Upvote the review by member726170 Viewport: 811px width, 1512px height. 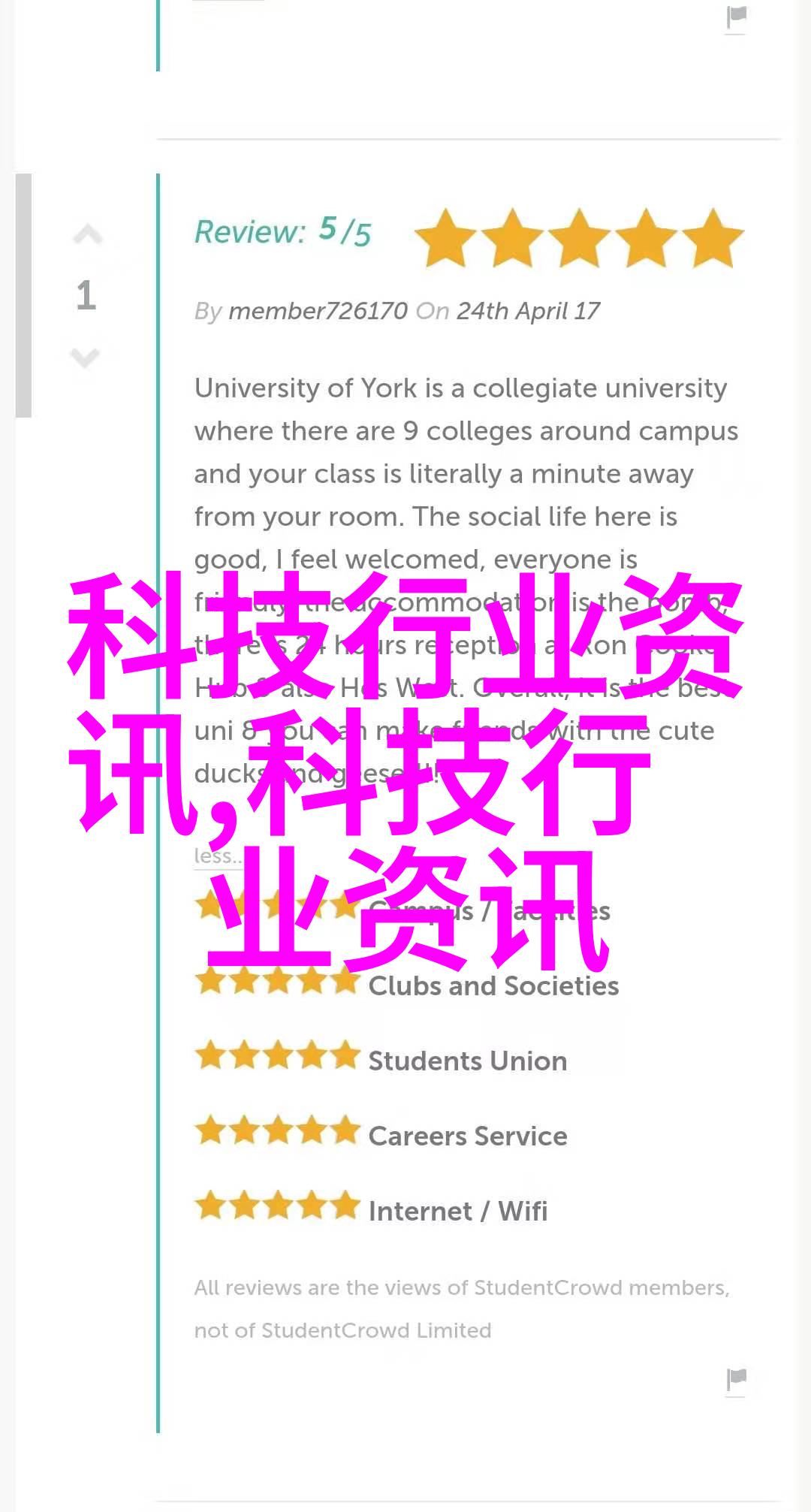click(87, 235)
